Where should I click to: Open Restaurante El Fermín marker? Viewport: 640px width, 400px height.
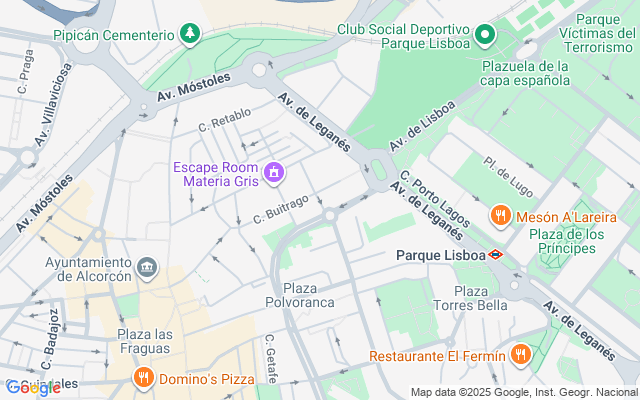(520, 355)
